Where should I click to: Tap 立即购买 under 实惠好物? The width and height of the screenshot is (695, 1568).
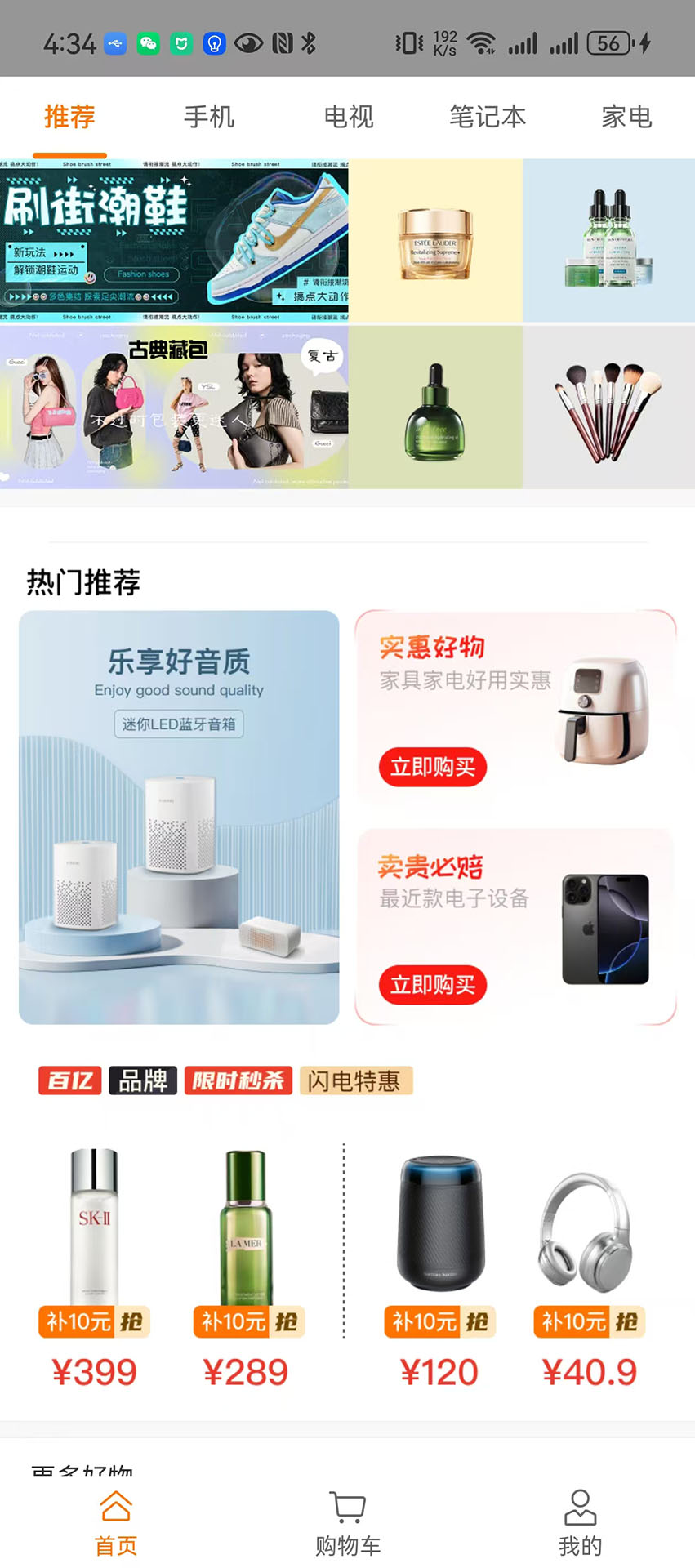[x=432, y=767]
